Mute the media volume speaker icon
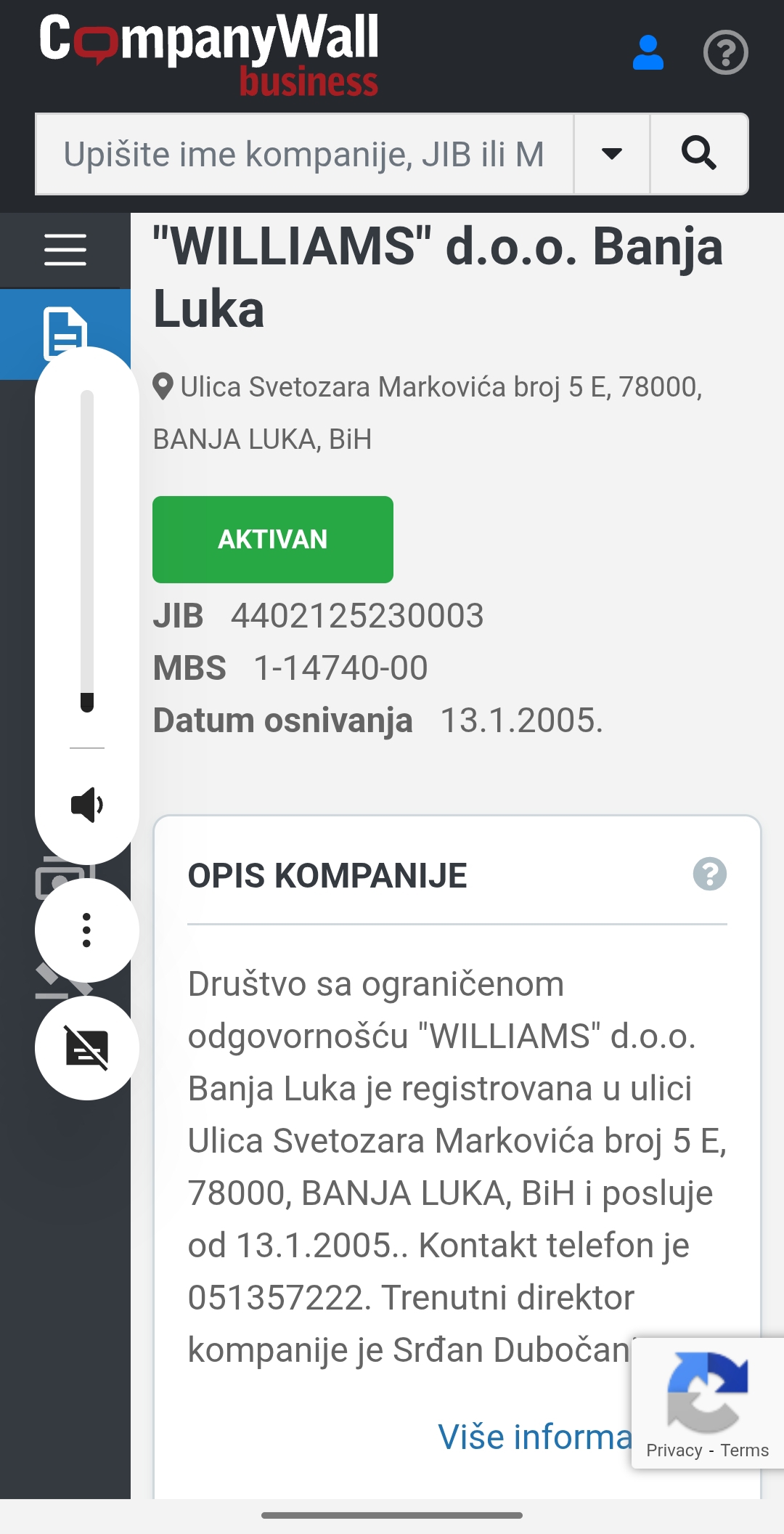Screen dimensions: 784x1534 [87, 805]
